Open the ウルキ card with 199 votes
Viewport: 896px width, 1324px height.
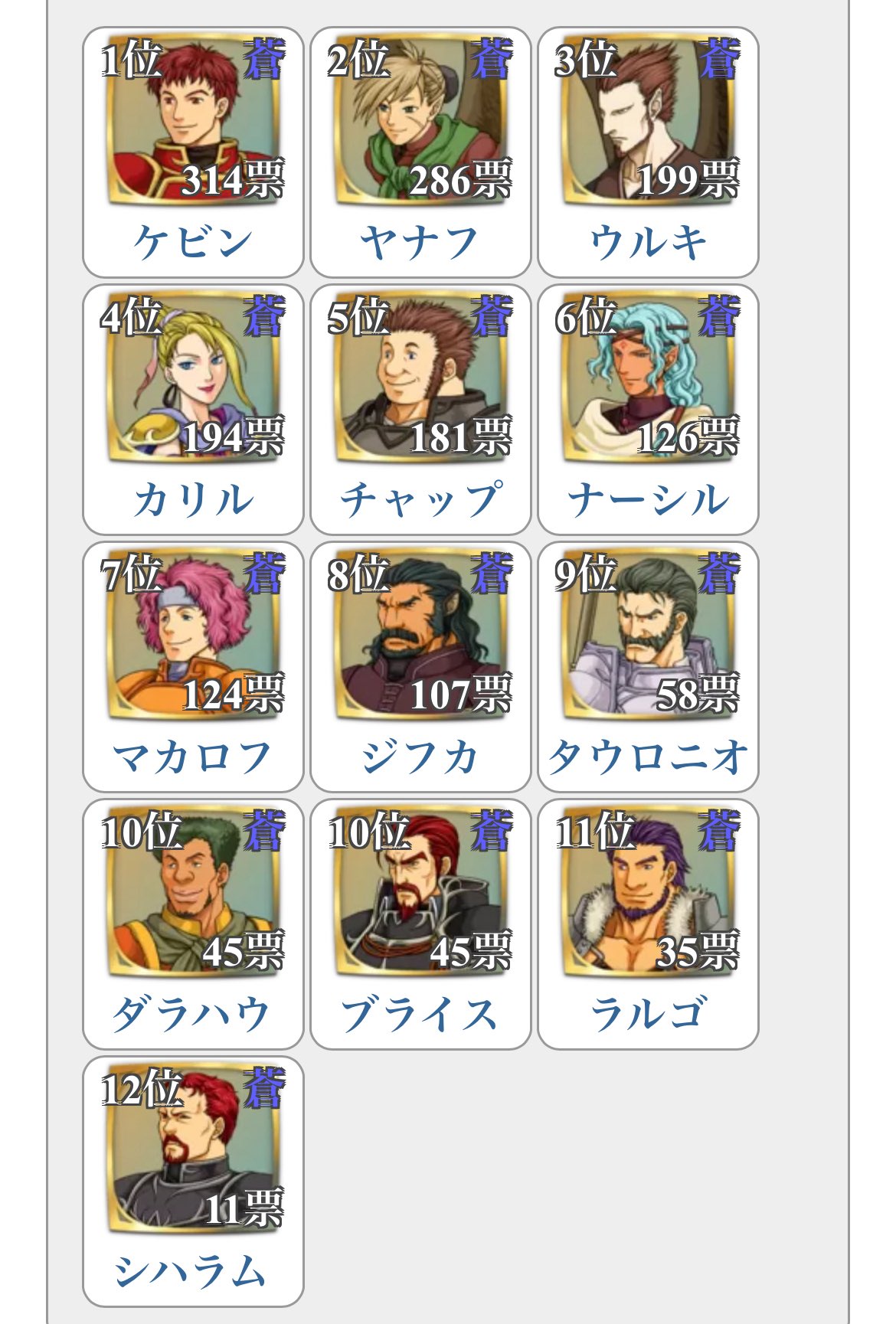point(648,152)
